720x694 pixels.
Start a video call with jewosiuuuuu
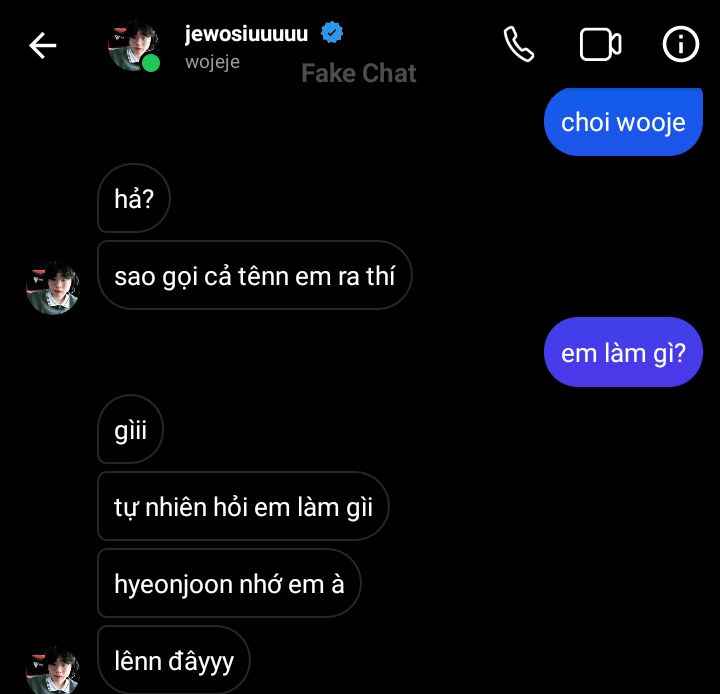[x=600, y=45]
